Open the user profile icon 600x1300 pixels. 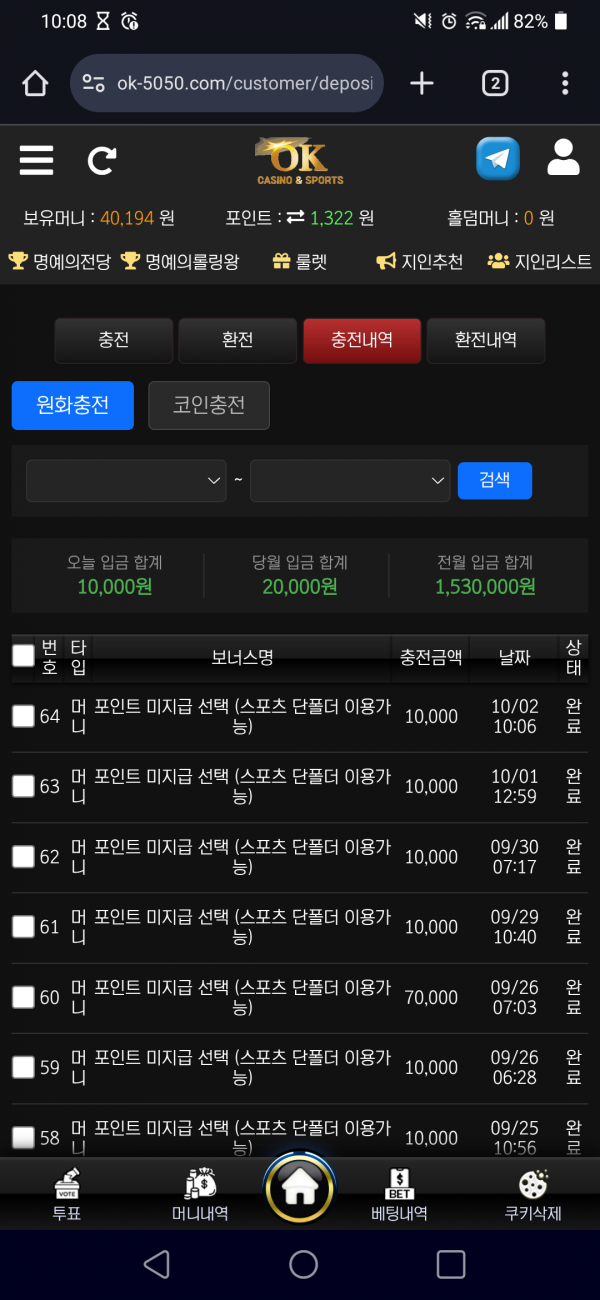pos(563,158)
